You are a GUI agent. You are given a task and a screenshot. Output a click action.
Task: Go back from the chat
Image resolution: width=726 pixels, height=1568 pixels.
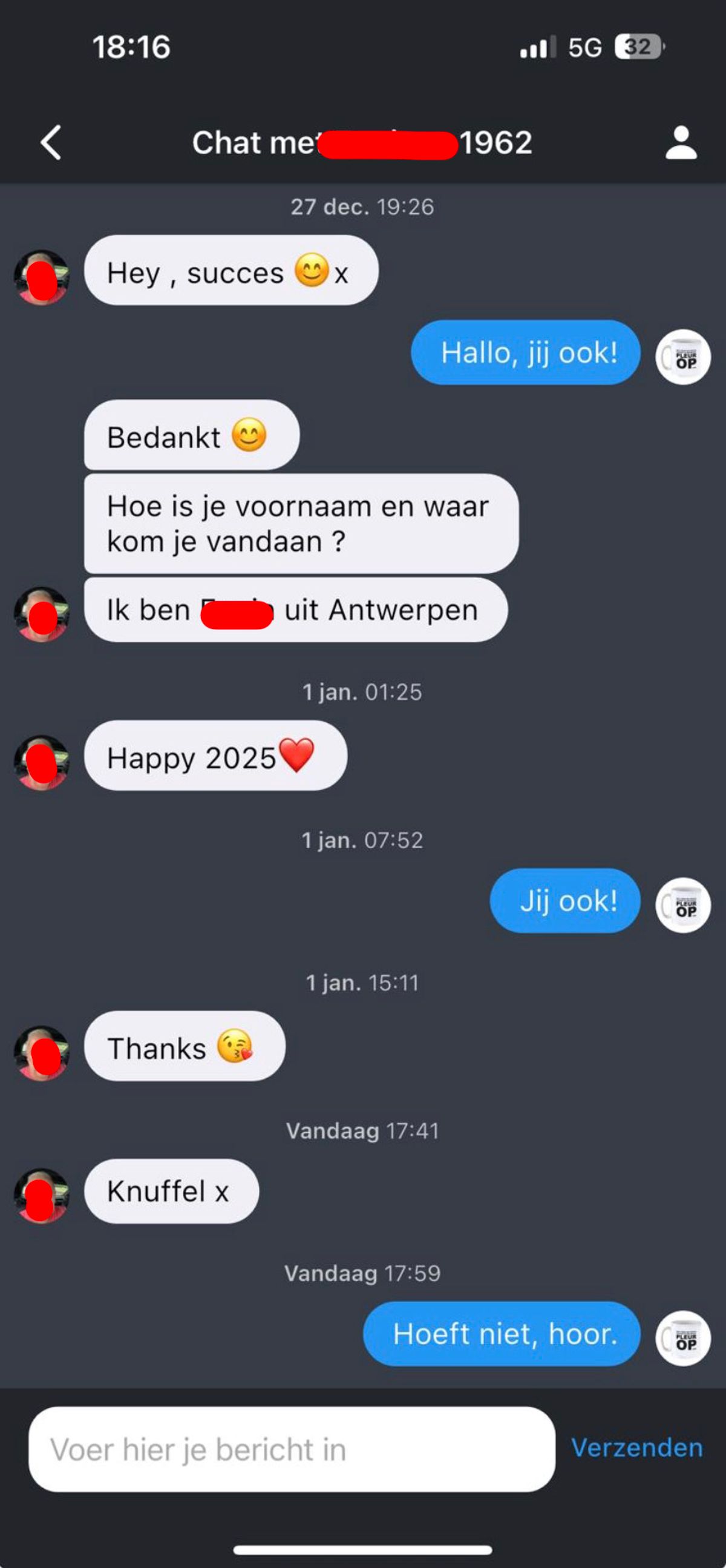tap(51, 142)
